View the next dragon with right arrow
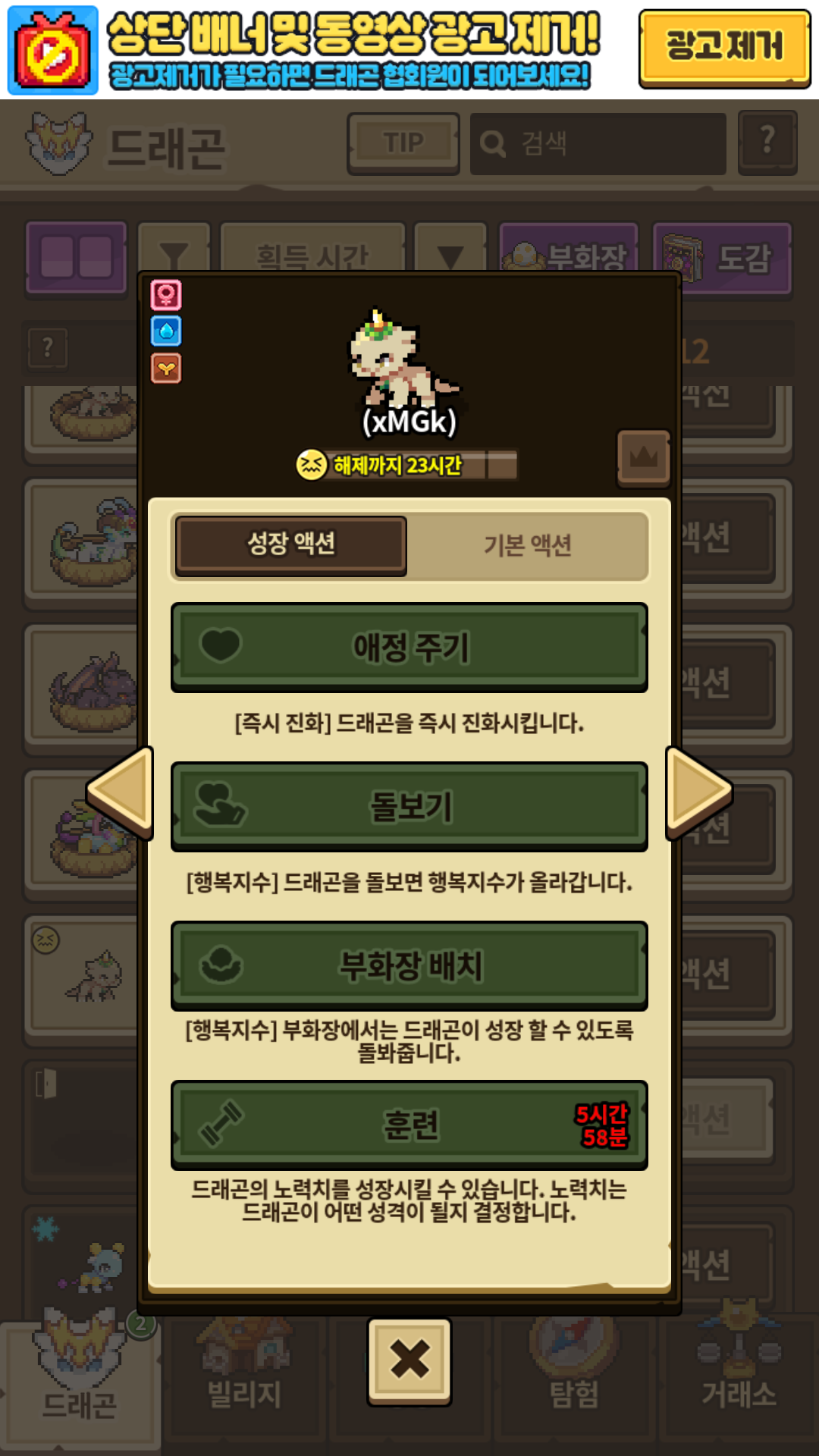The image size is (819, 1456). point(698,792)
